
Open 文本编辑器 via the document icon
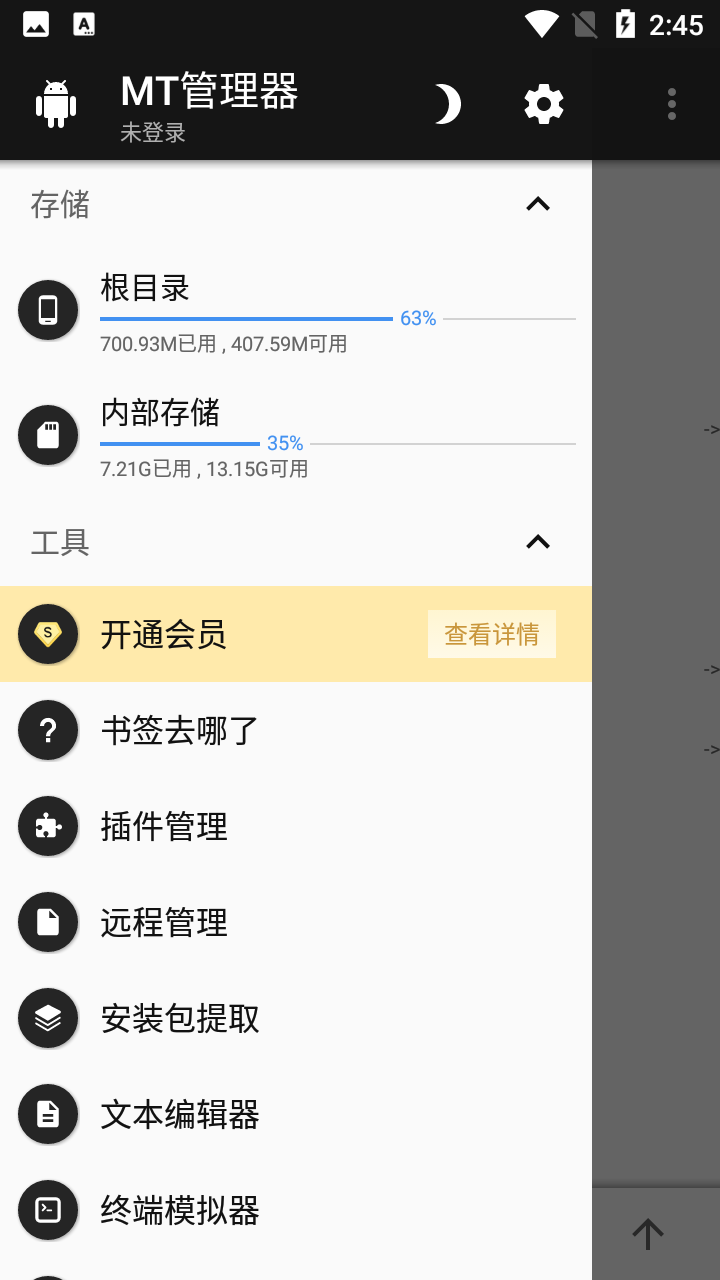[x=48, y=1114]
